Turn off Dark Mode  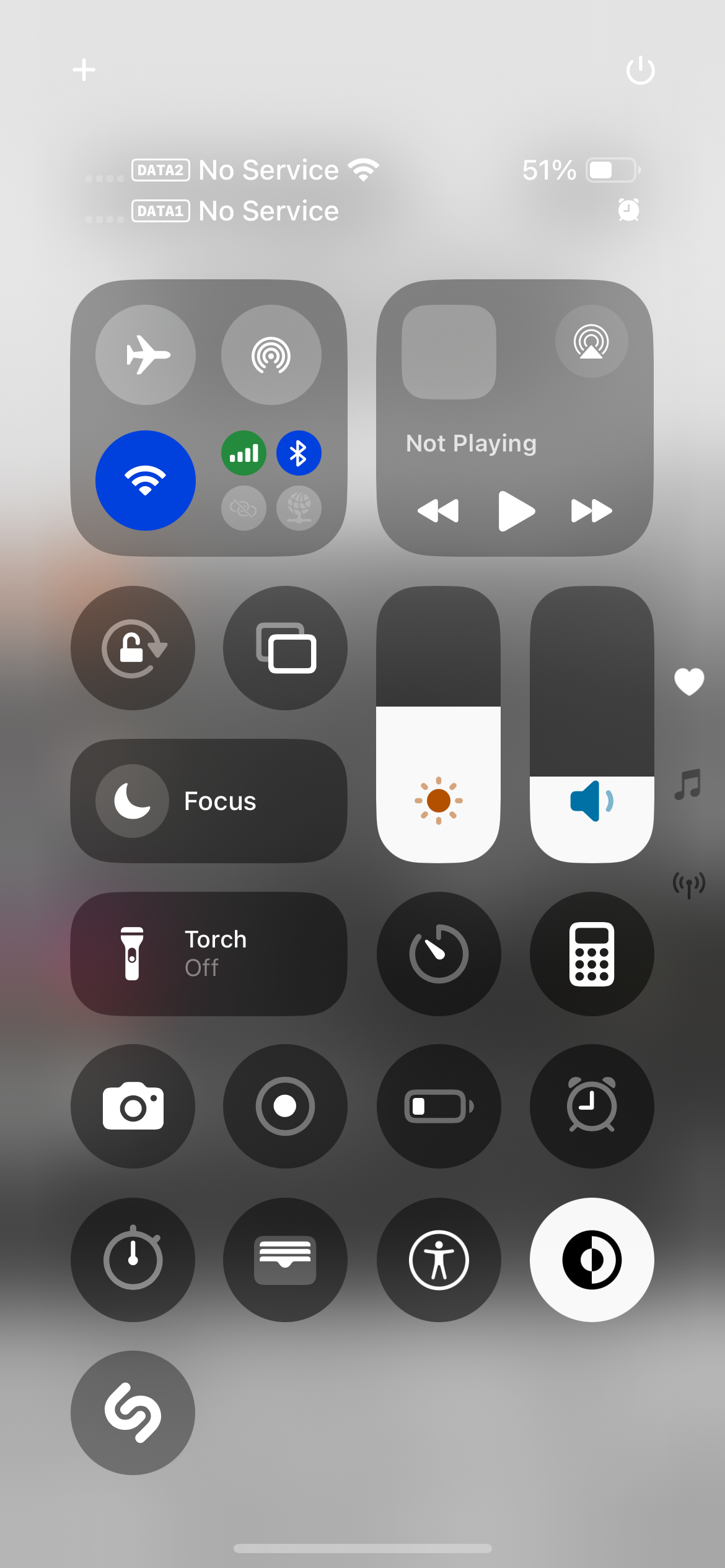click(591, 1260)
